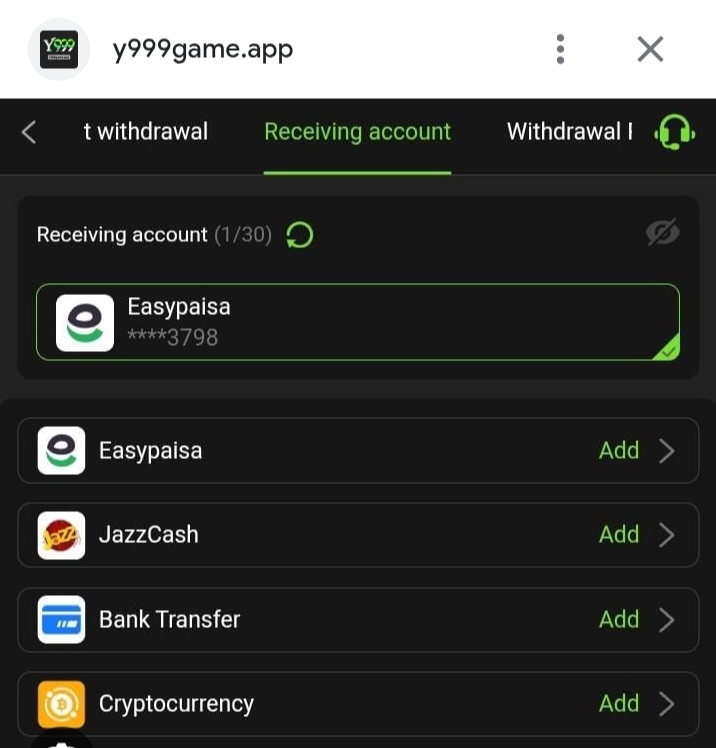The image size is (716, 748).
Task: Go back with the left arrow
Action: tap(29, 132)
